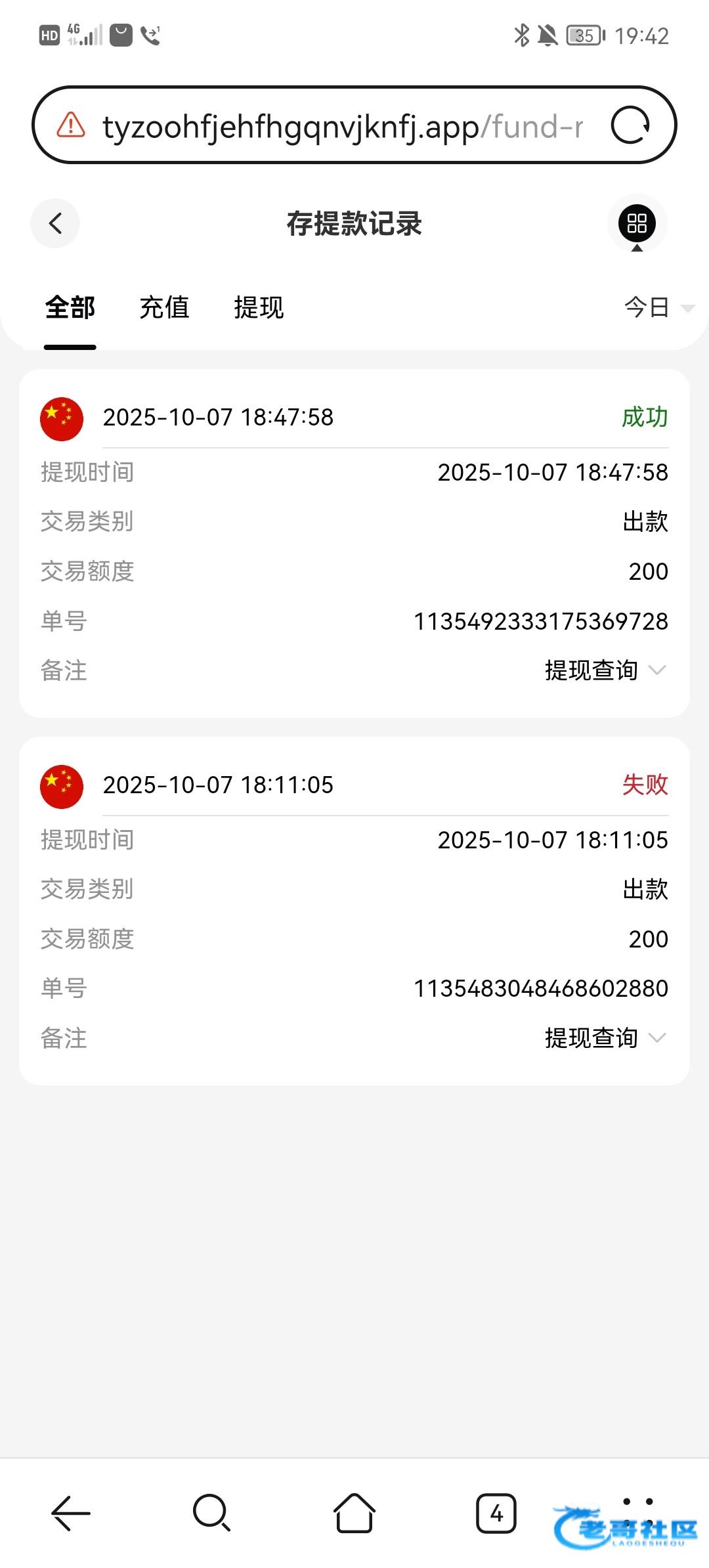Switch to the 提现 tab
The height and width of the screenshot is (1568, 709).
pyautogui.click(x=259, y=307)
